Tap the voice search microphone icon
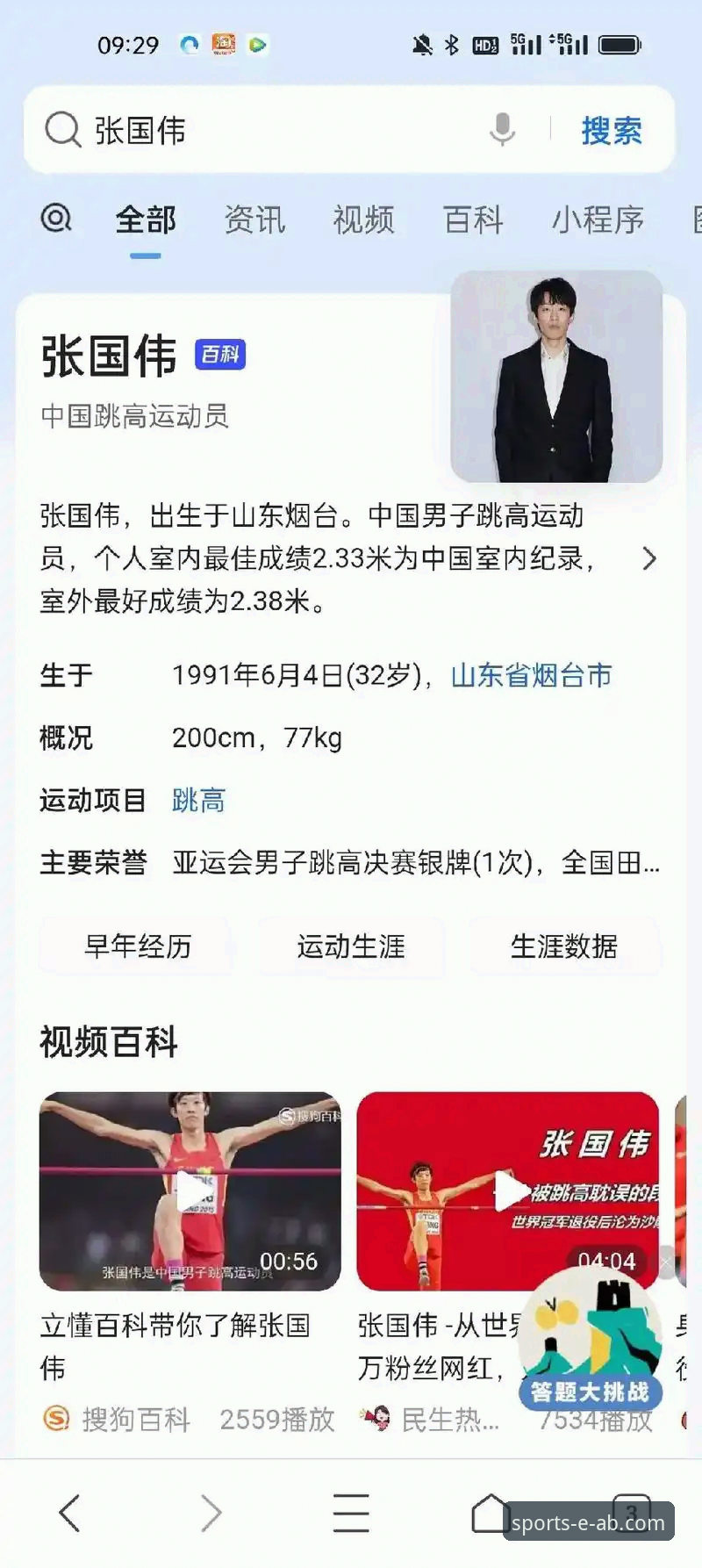 (501, 132)
